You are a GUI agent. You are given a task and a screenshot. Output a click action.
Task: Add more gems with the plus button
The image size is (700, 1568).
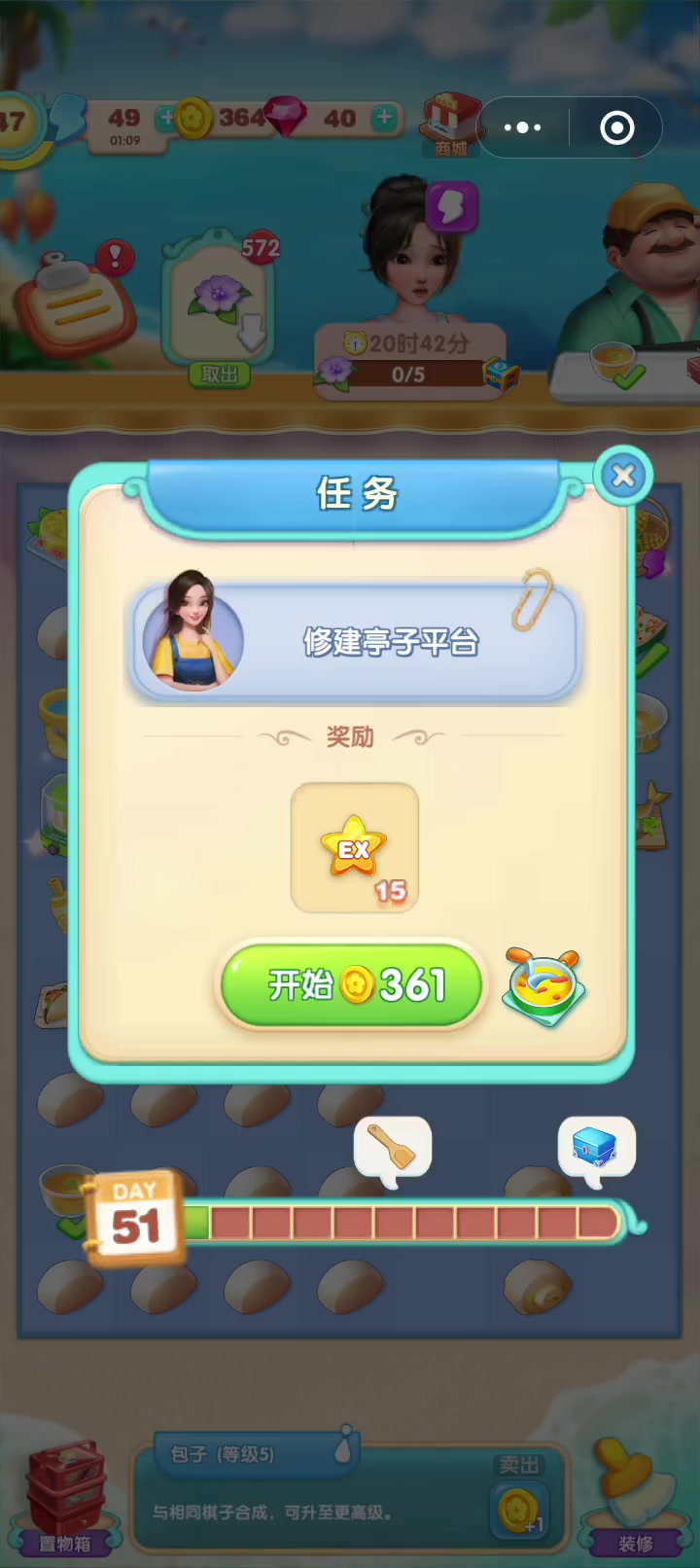[x=386, y=118]
